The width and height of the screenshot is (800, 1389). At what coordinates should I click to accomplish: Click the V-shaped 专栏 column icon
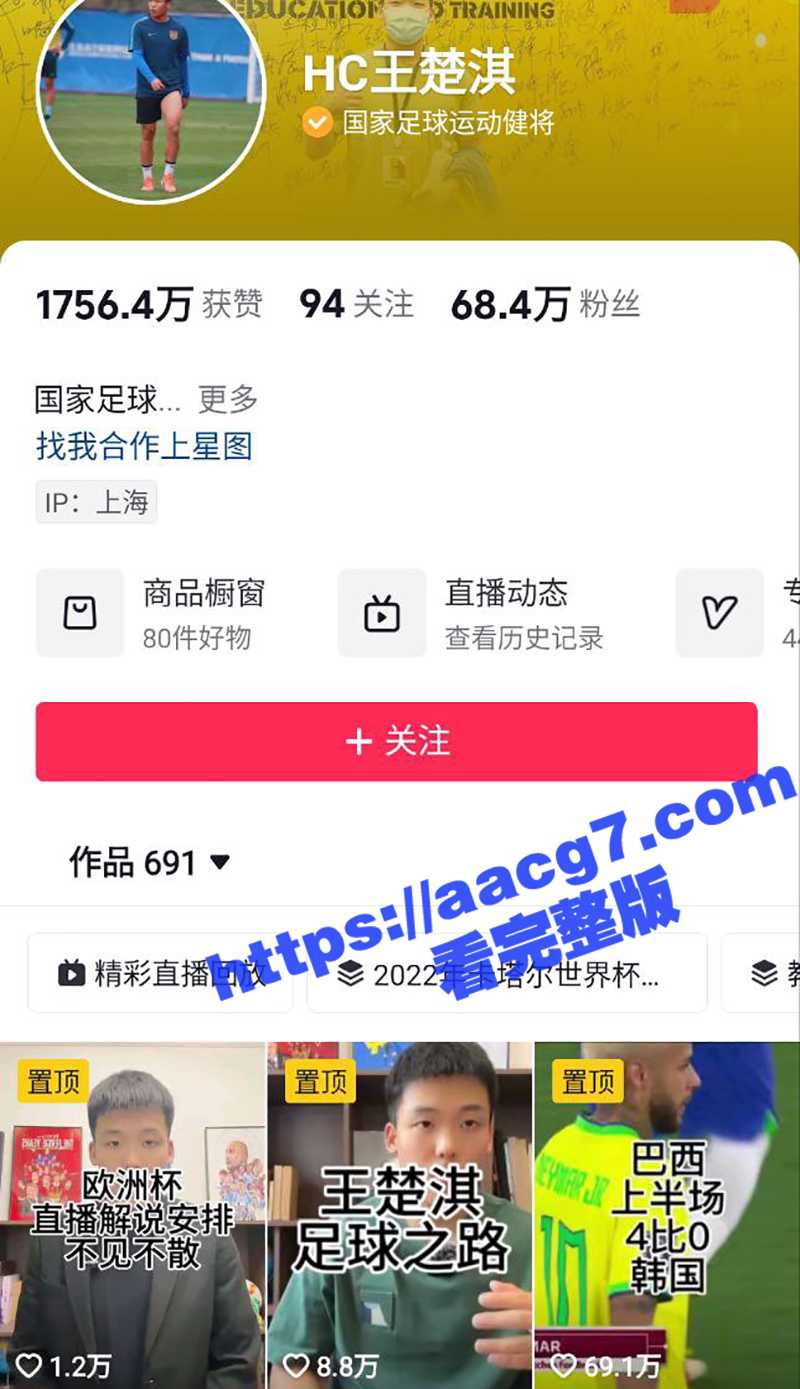tap(719, 613)
